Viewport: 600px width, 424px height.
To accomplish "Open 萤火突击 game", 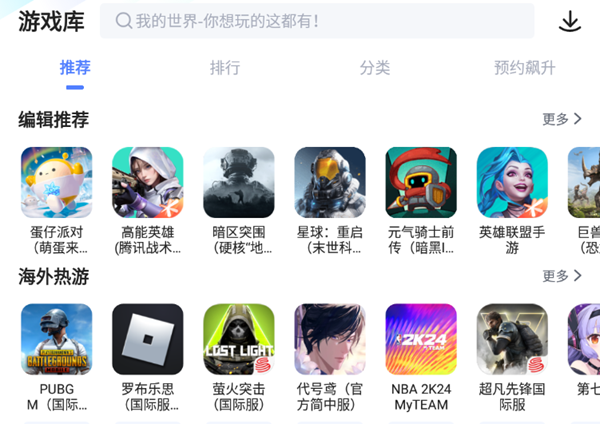I will 238,339.
